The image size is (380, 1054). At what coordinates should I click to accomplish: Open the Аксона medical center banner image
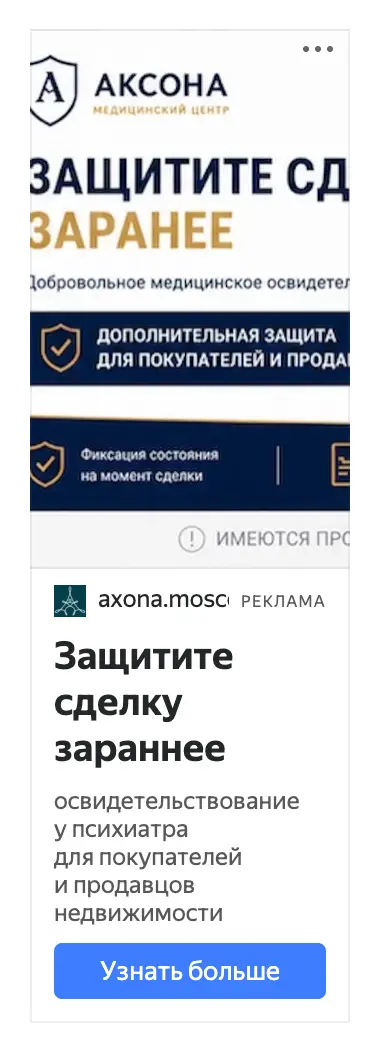[x=190, y=298]
